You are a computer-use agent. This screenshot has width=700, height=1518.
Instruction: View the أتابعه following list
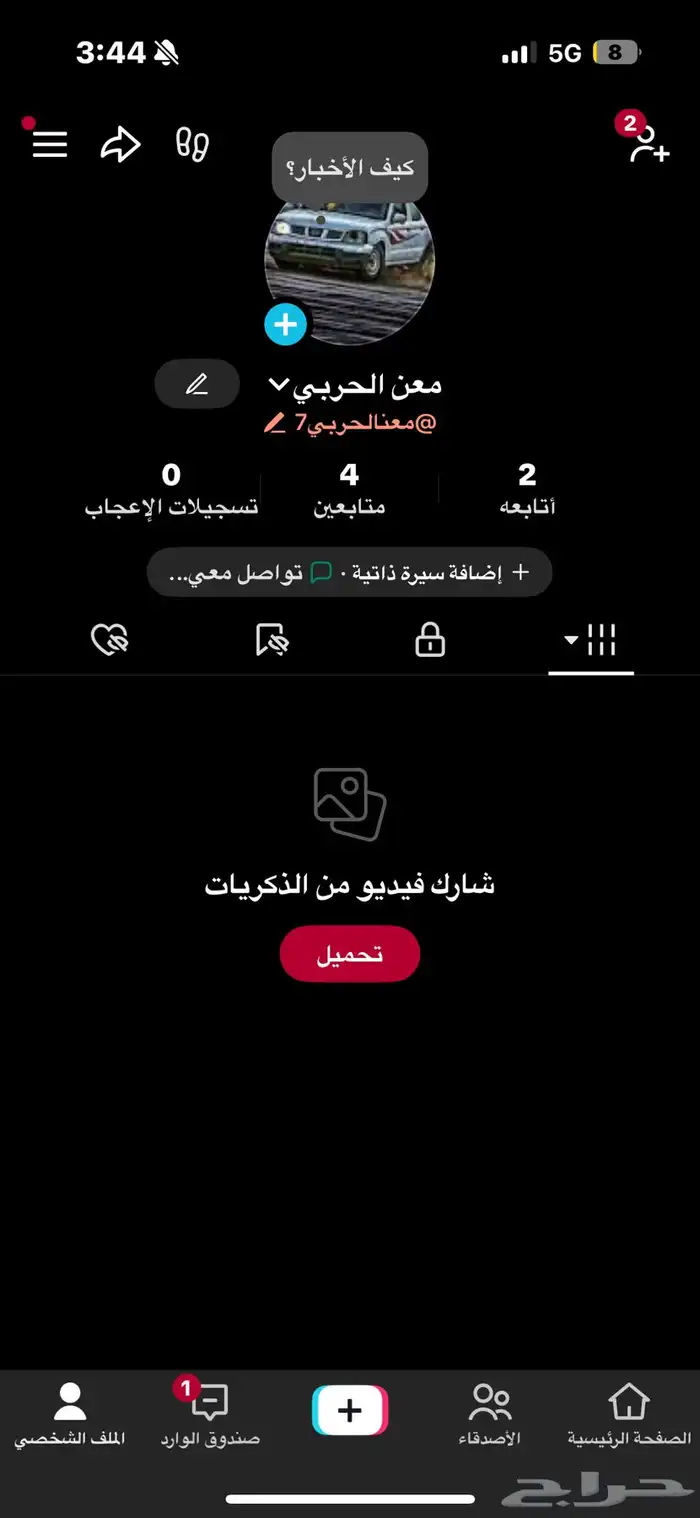[527, 489]
